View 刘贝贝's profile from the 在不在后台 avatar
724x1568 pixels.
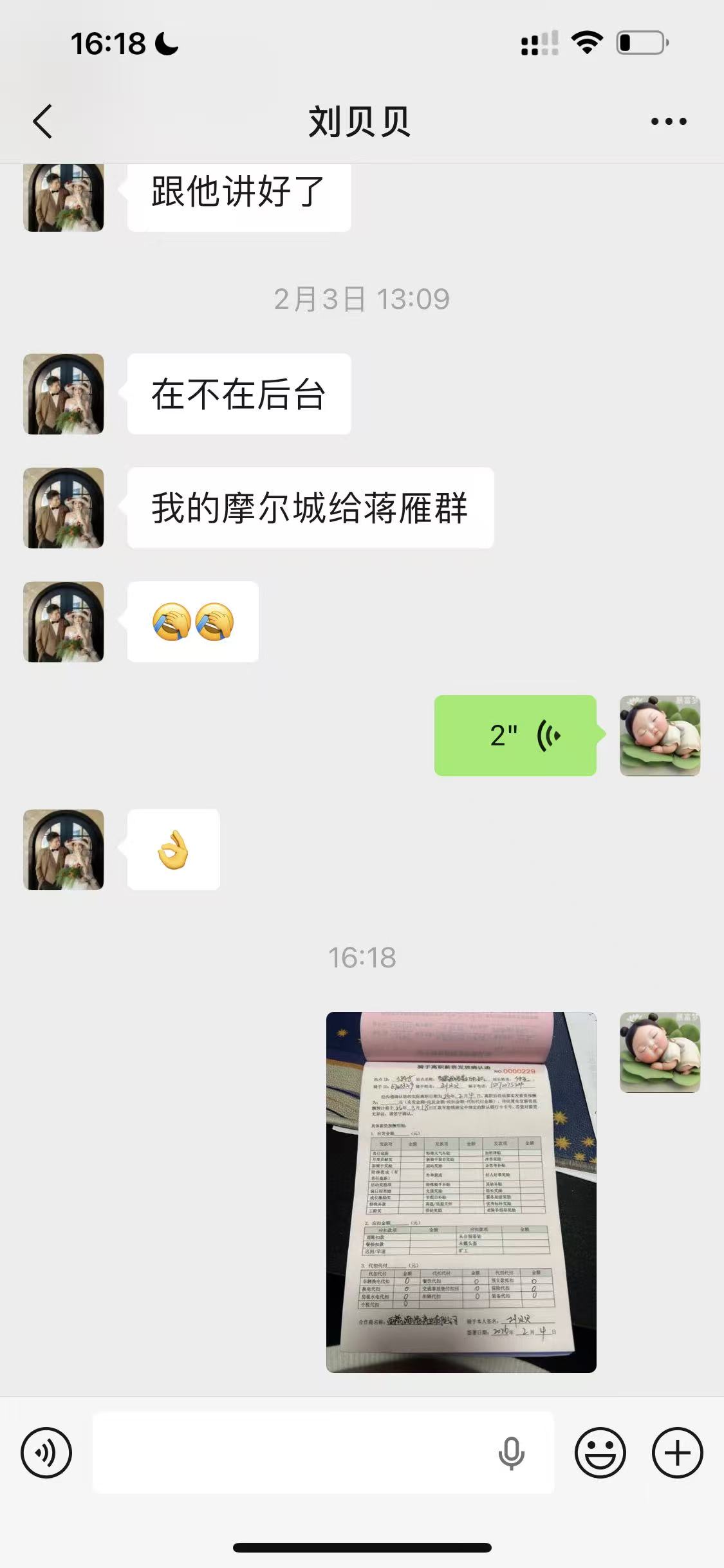click(64, 394)
